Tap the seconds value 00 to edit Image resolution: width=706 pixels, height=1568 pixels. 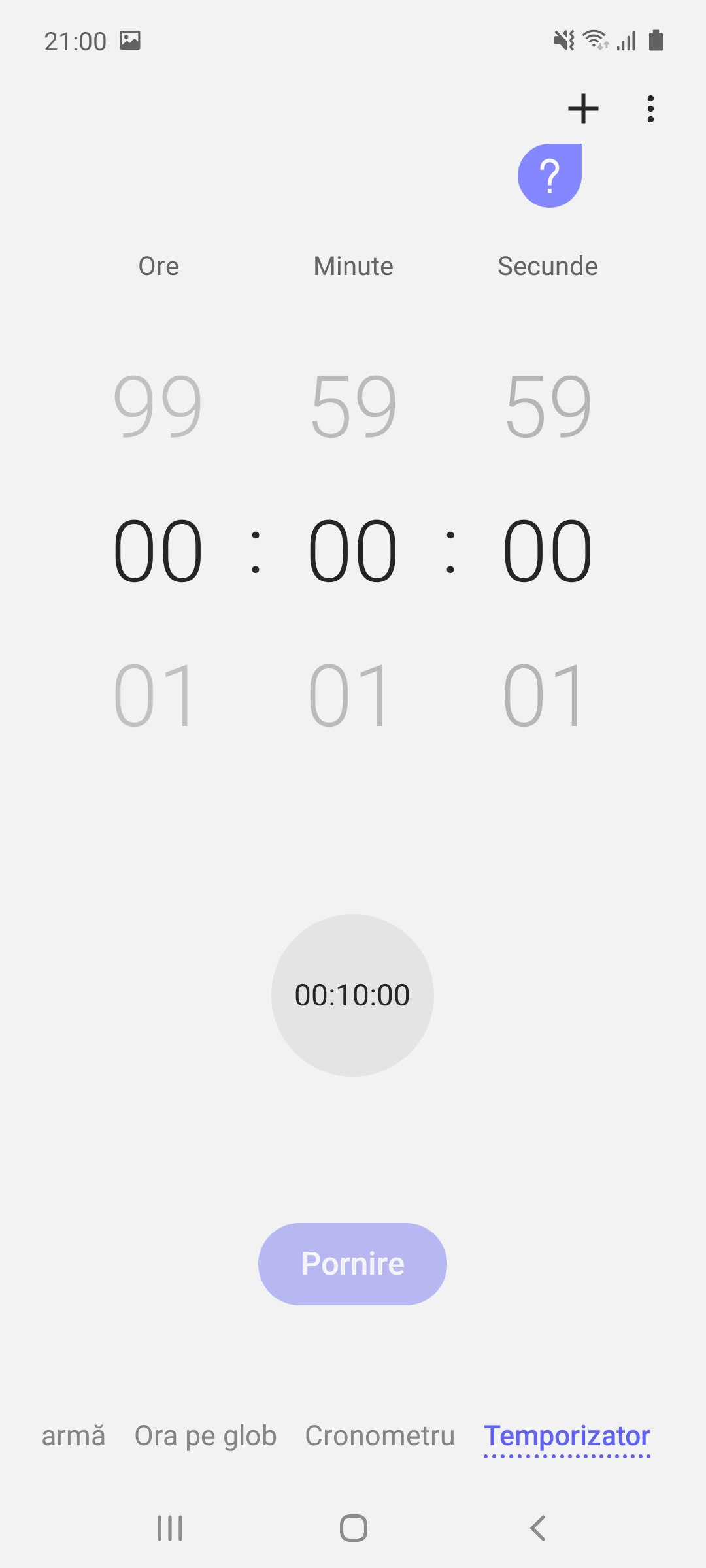pos(547,550)
